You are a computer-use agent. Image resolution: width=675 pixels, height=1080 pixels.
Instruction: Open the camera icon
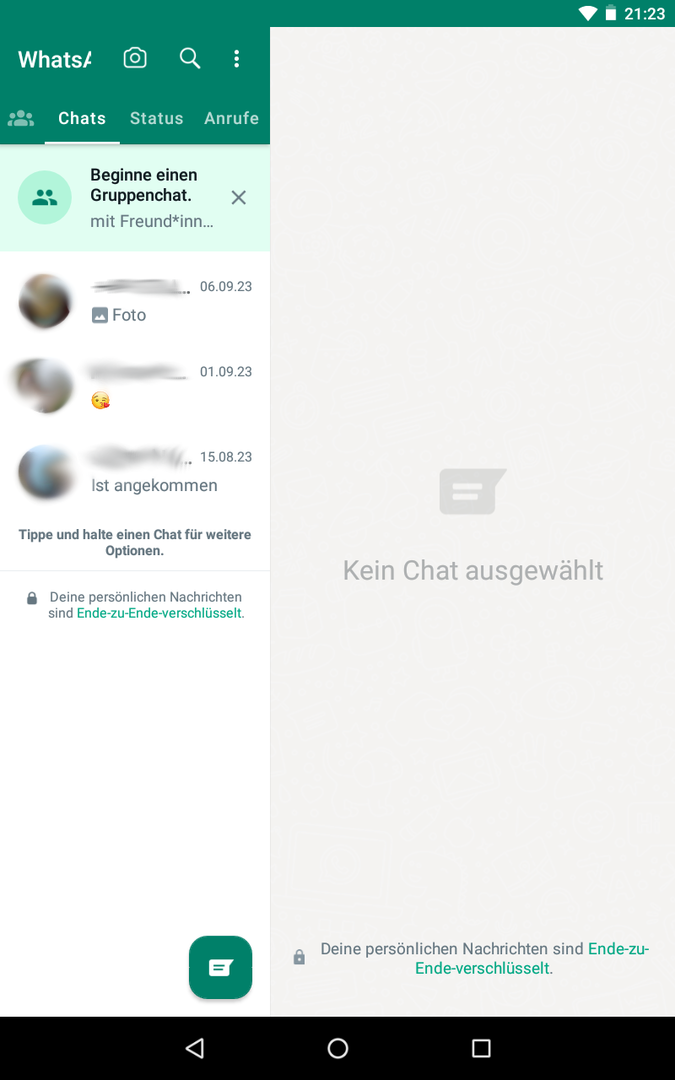pyautogui.click(x=135, y=58)
